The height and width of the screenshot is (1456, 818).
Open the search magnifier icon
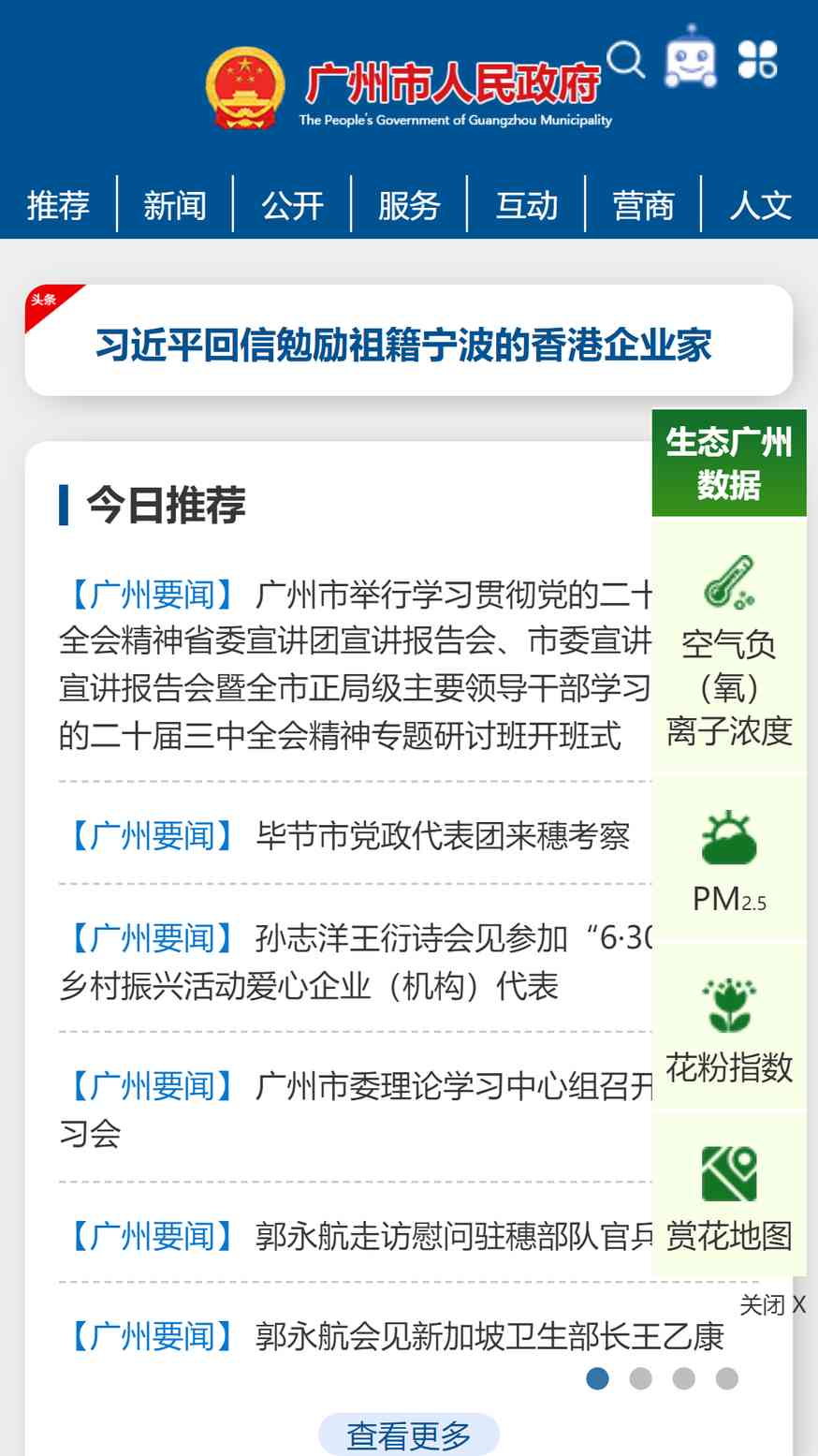[x=625, y=60]
